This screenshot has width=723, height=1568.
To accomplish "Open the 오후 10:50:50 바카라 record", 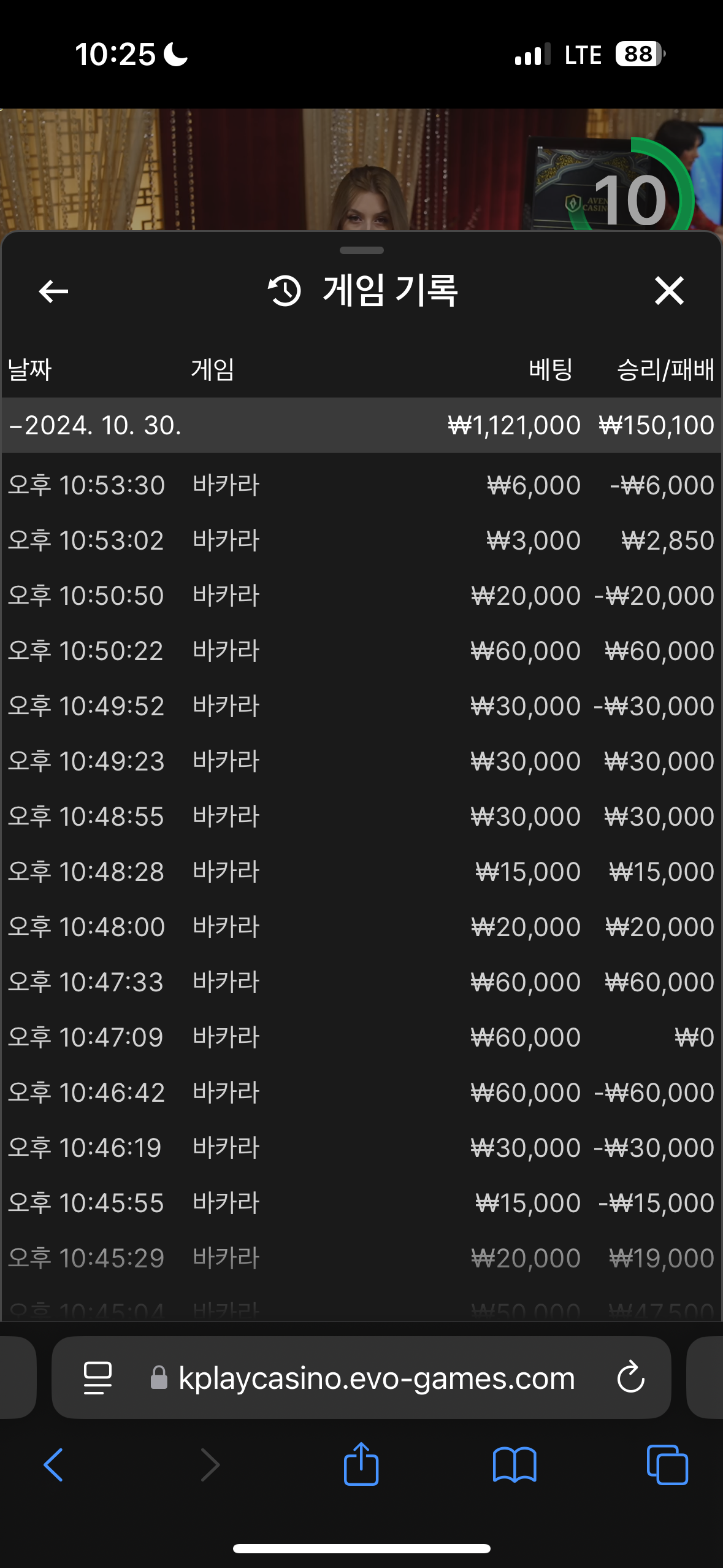I will (x=361, y=596).
